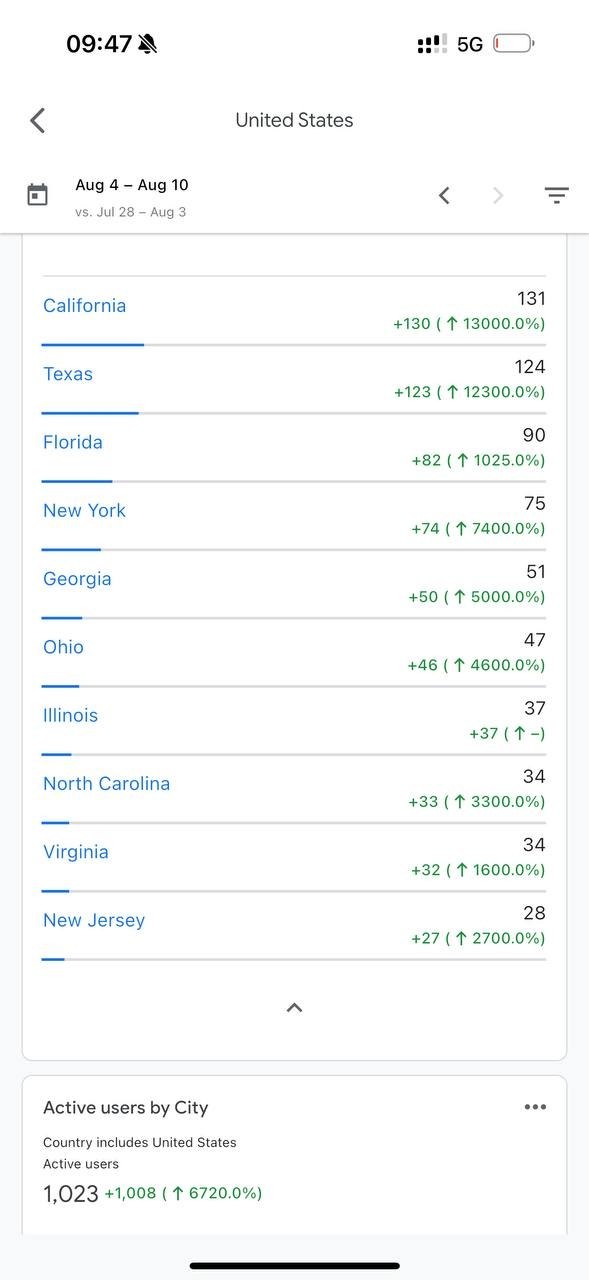
Task: Open North Carolina region details
Action: 106,784
